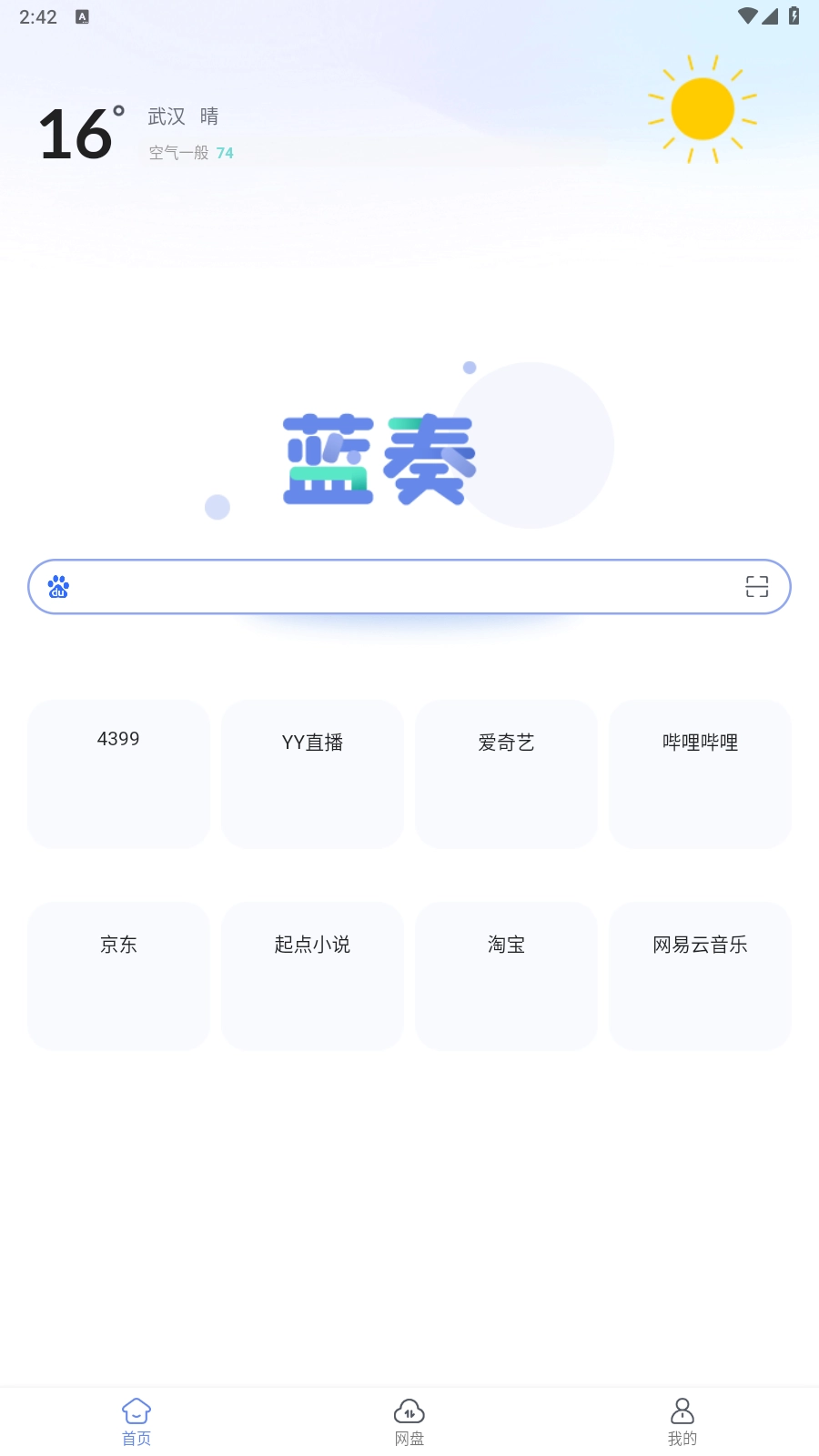Image resolution: width=819 pixels, height=1456 pixels.
Task: Open the YY直播 shortcut
Action: pyautogui.click(x=312, y=773)
